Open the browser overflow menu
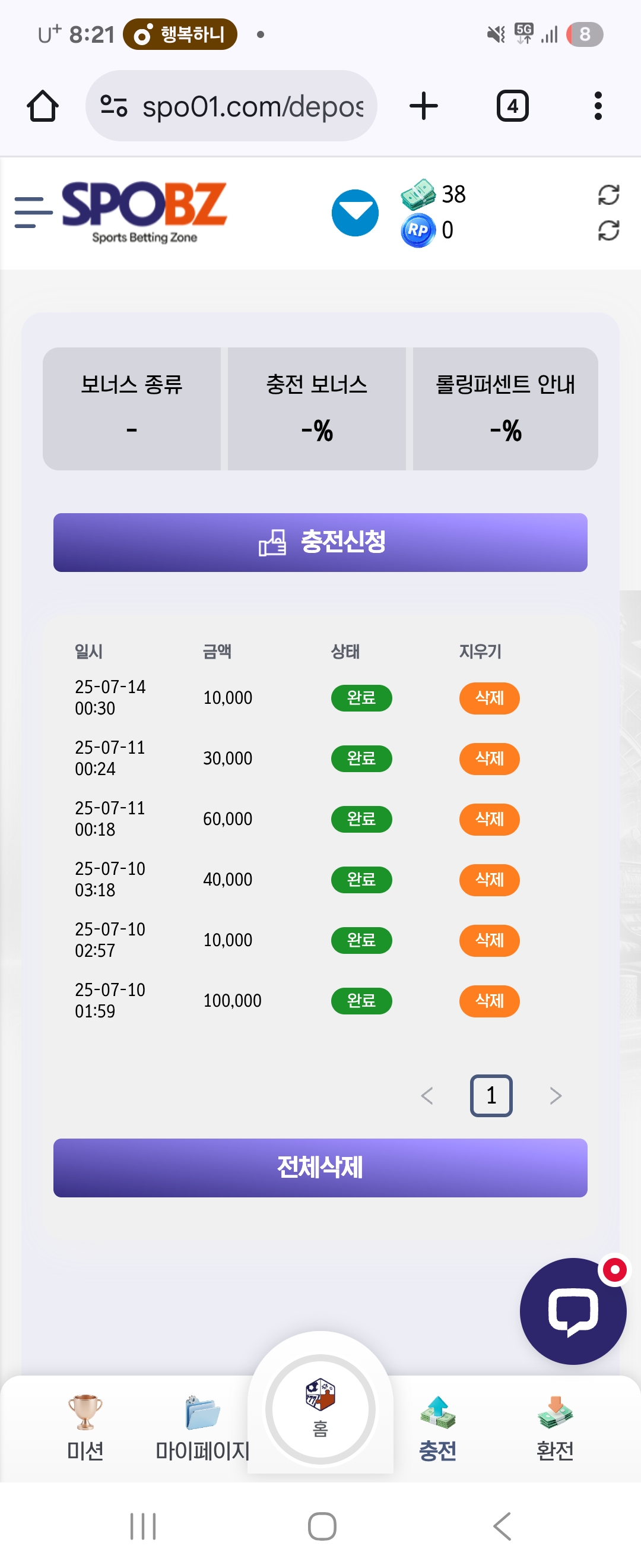Screen dimensions: 641x1568 coord(598,106)
